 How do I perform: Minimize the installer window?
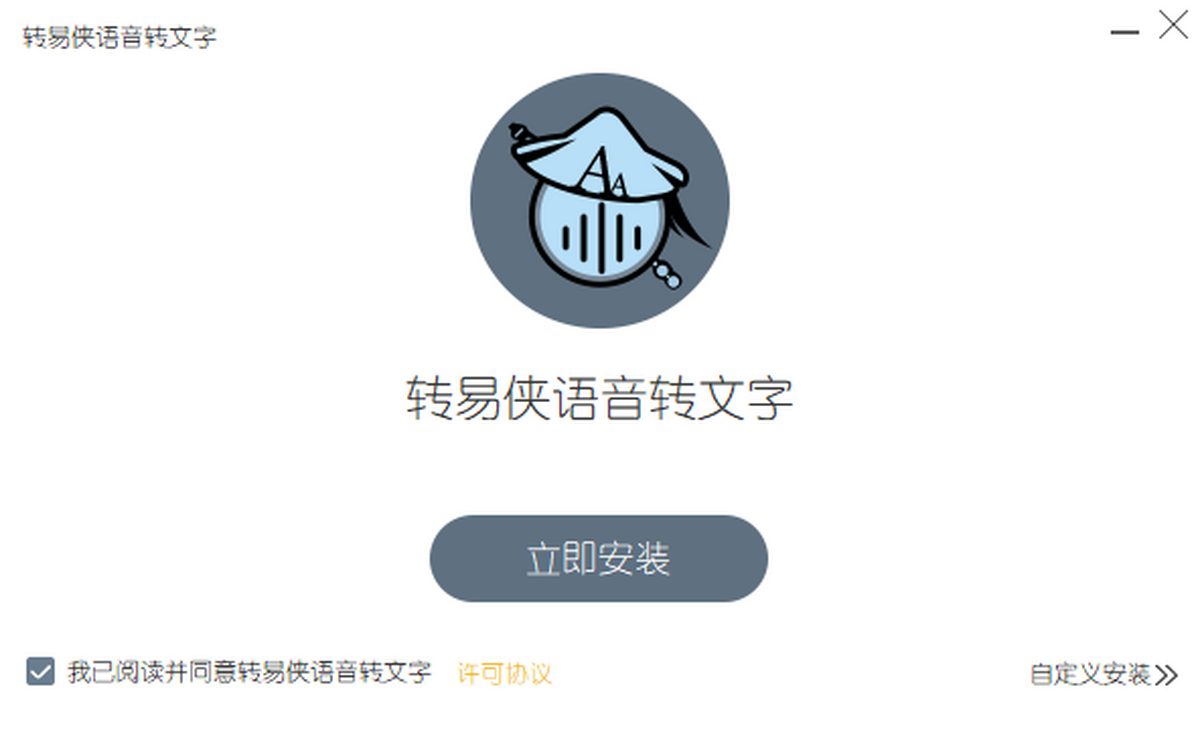1124,31
